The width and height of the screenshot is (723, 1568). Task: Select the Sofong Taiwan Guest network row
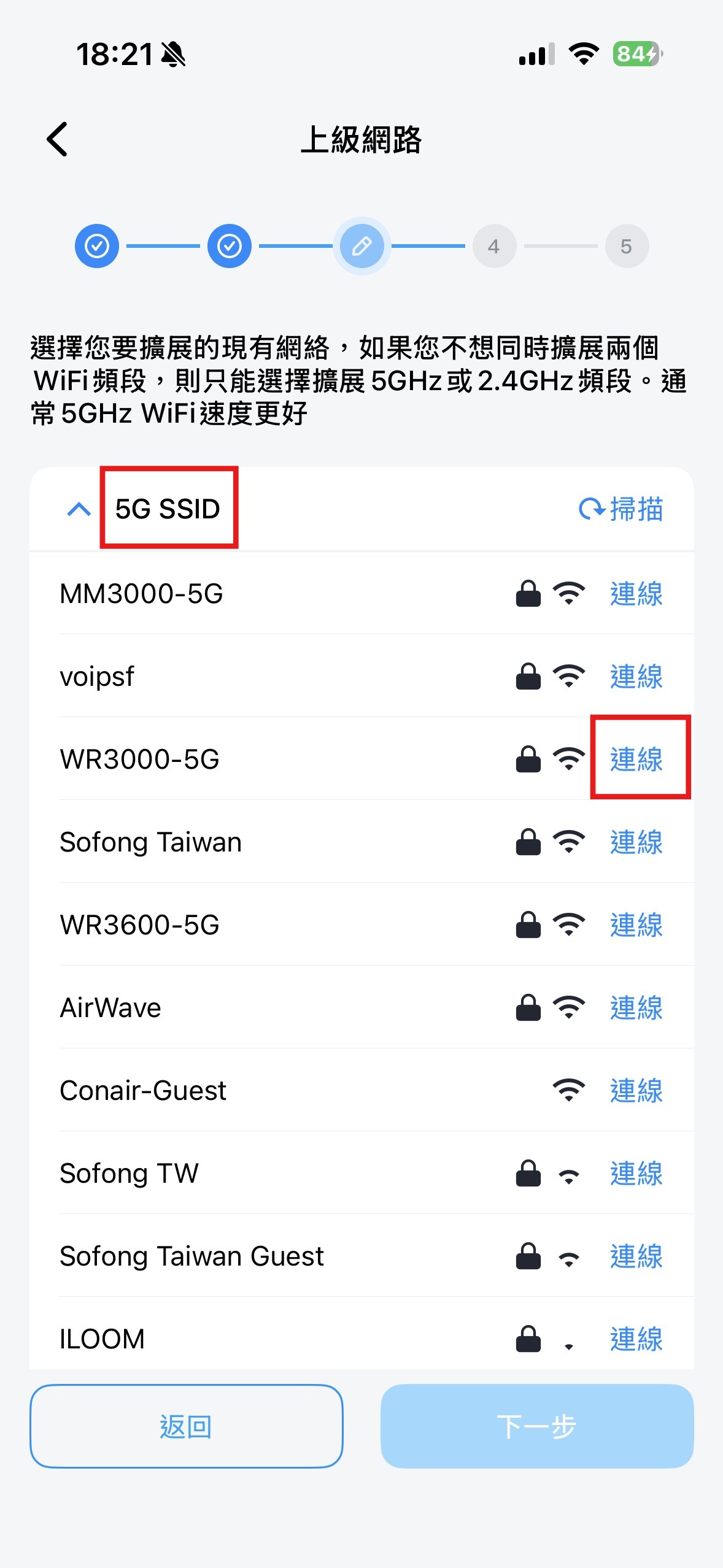point(191,1256)
